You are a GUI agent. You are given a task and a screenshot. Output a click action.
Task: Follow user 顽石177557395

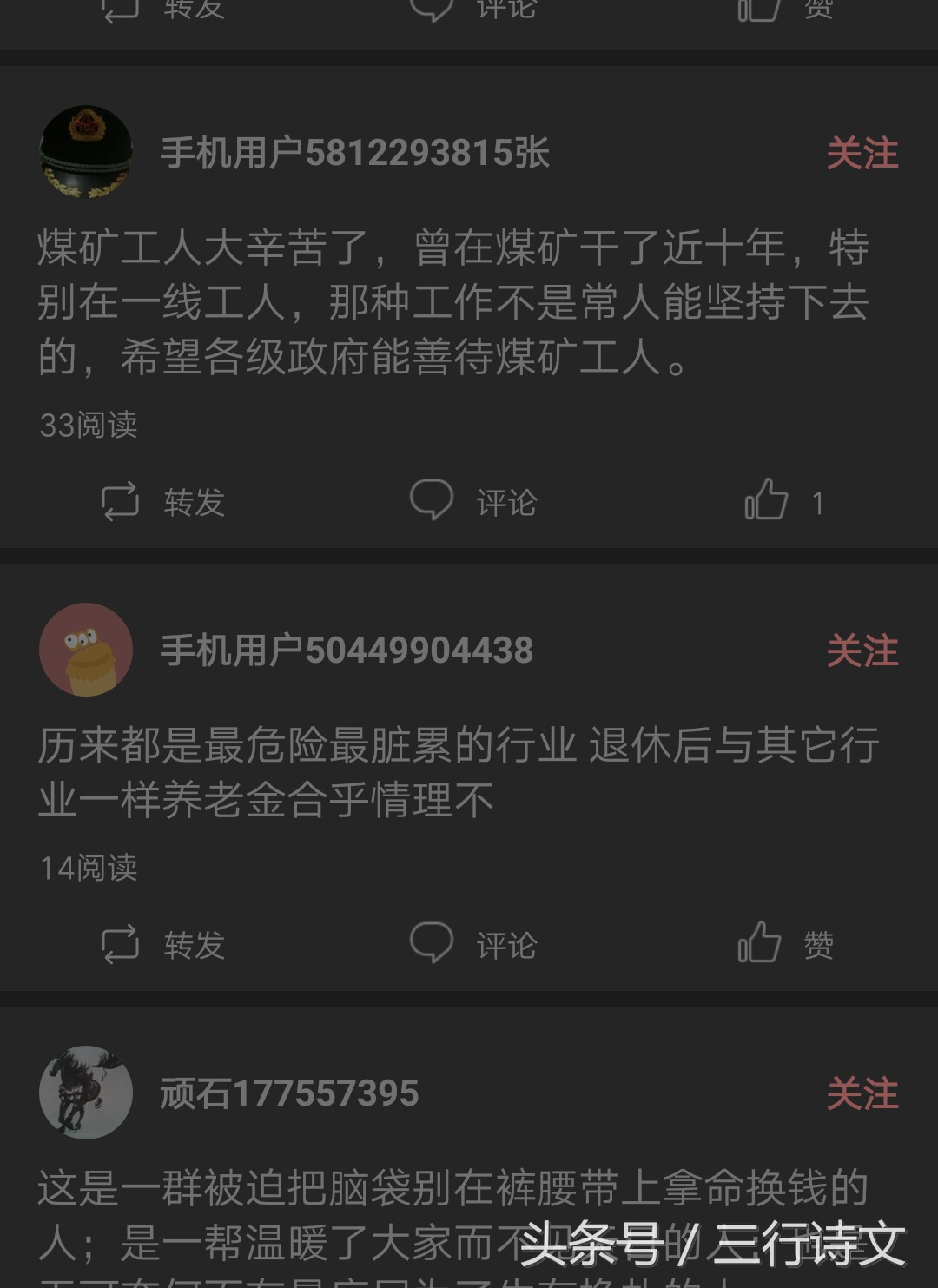863,1093
